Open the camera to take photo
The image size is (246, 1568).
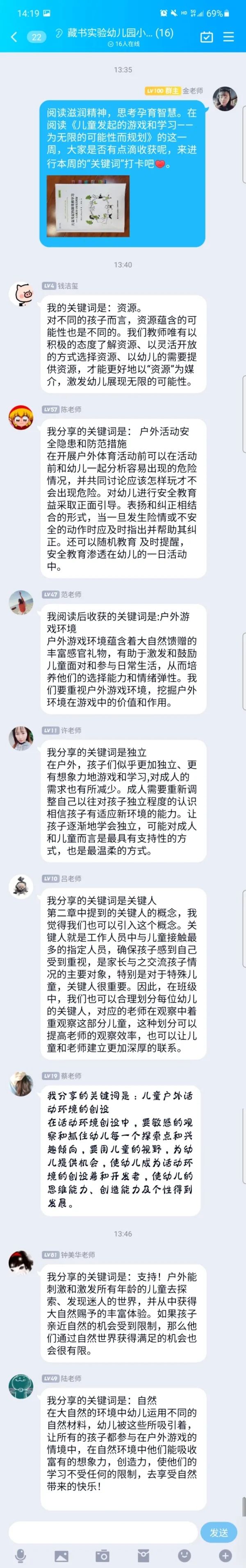pyautogui.click(x=102, y=1556)
